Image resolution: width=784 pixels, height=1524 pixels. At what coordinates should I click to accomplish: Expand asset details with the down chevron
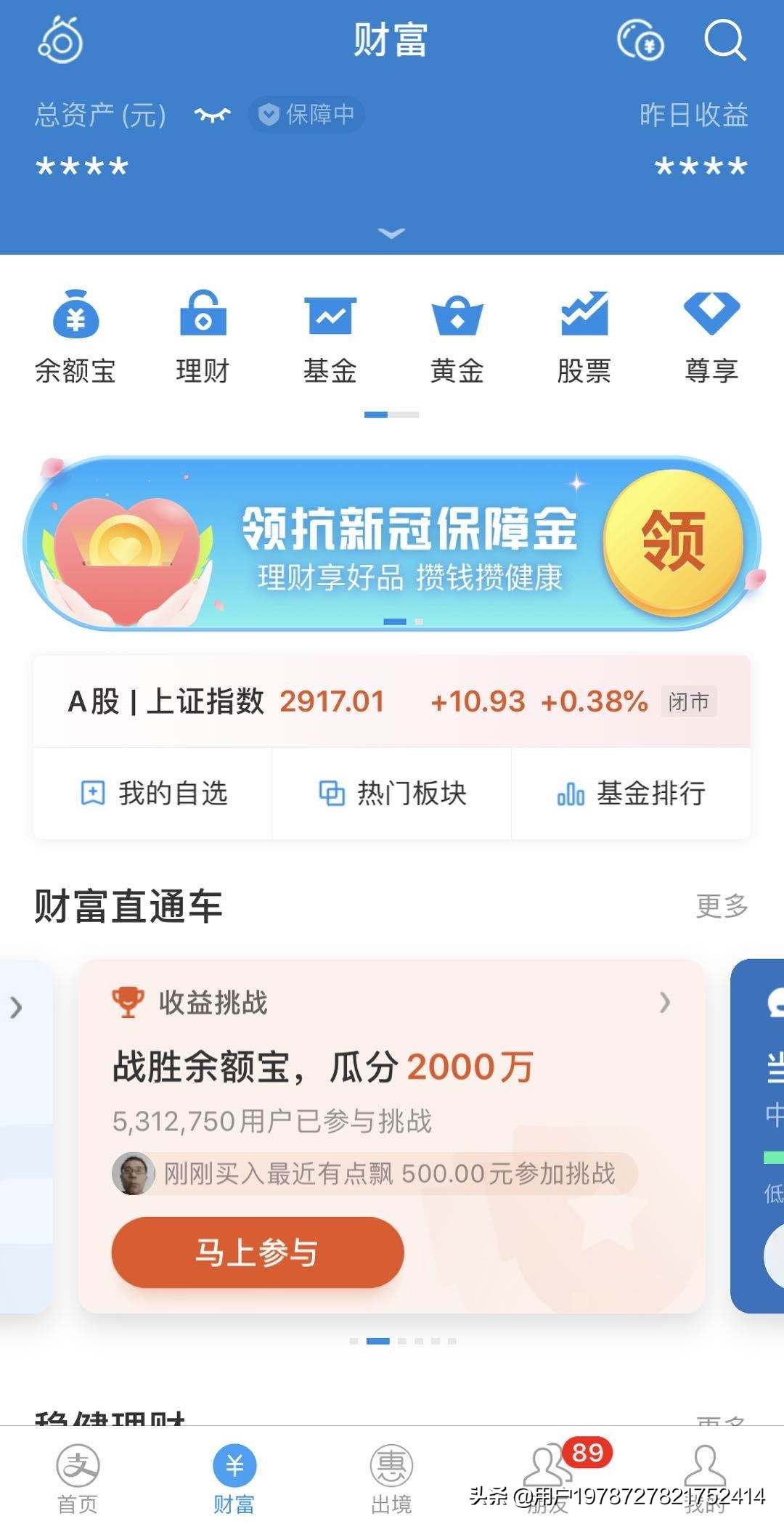tap(392, 234)
